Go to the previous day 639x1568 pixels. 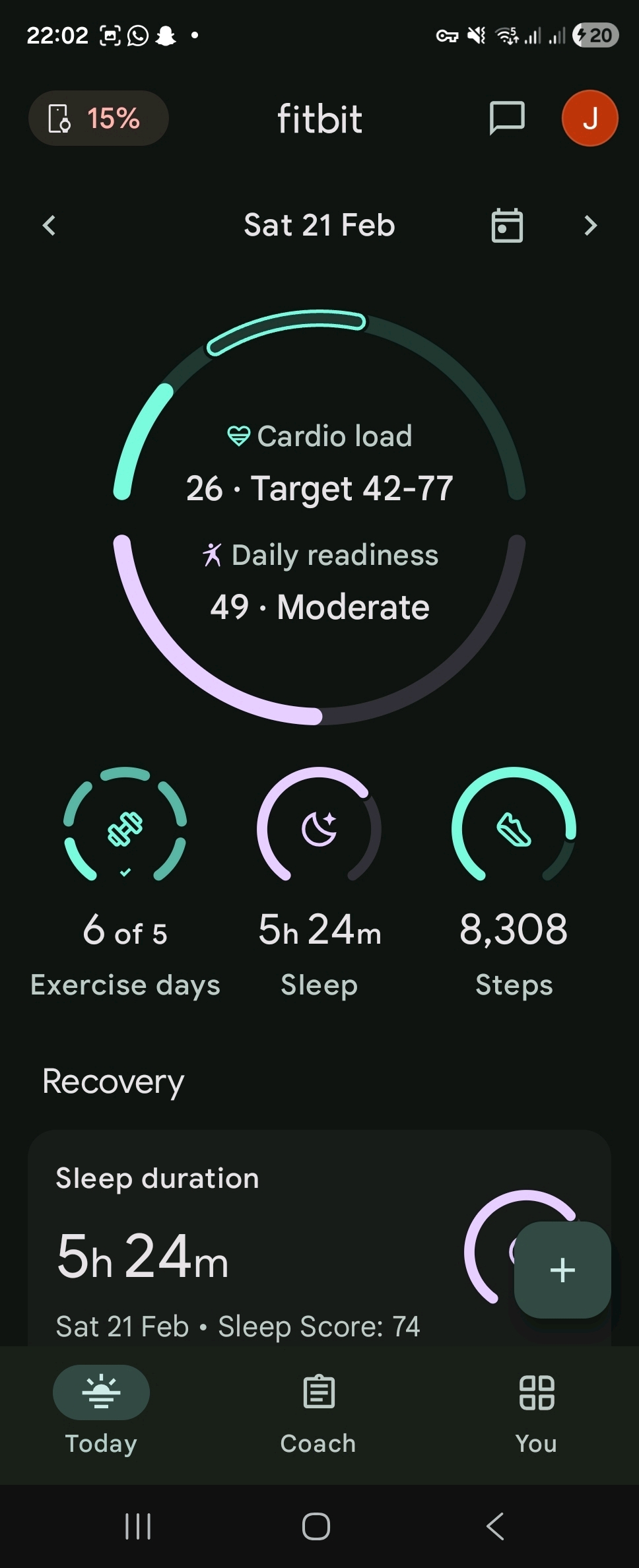click(x=50, y=226)
